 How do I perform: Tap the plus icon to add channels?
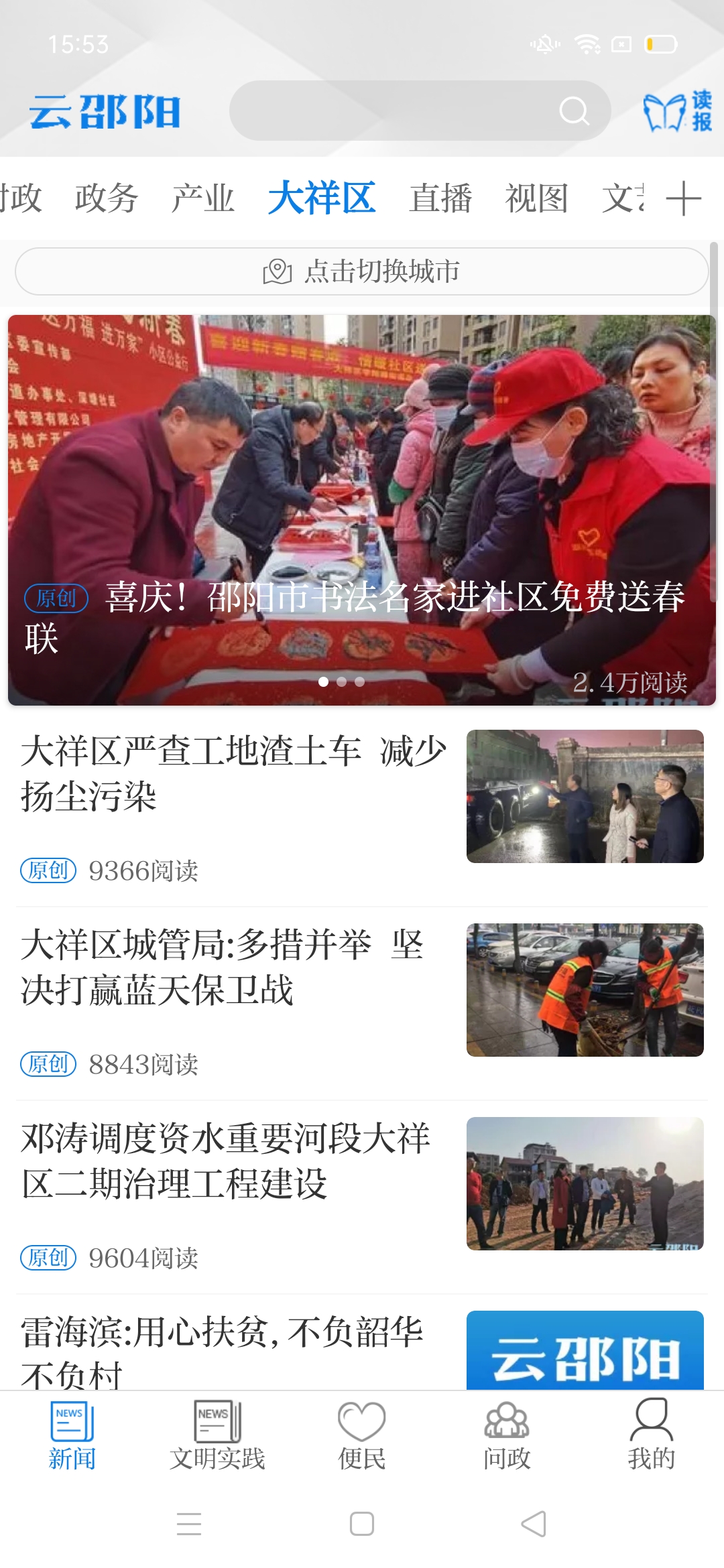(x=684, y=200)
